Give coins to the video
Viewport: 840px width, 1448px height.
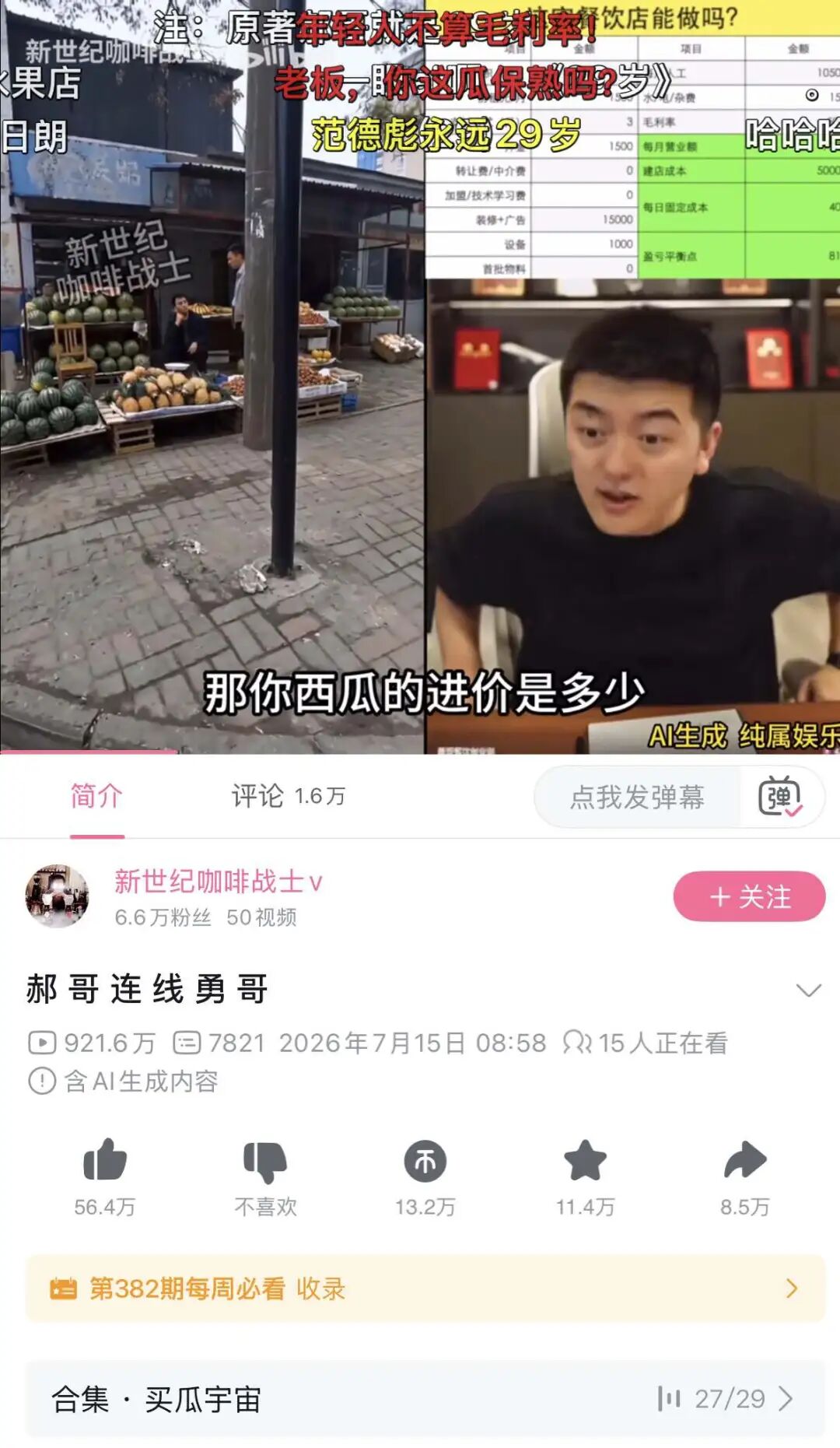point(425,1161)
